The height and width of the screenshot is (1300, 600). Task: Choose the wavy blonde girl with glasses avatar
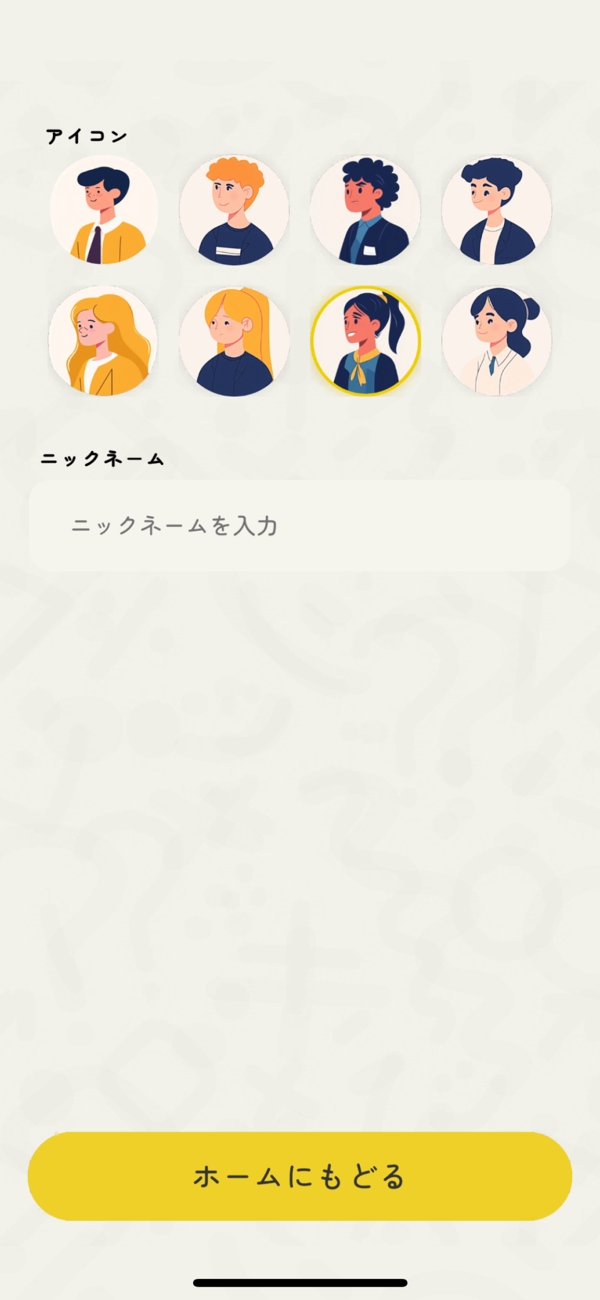[x=103, y=341]
